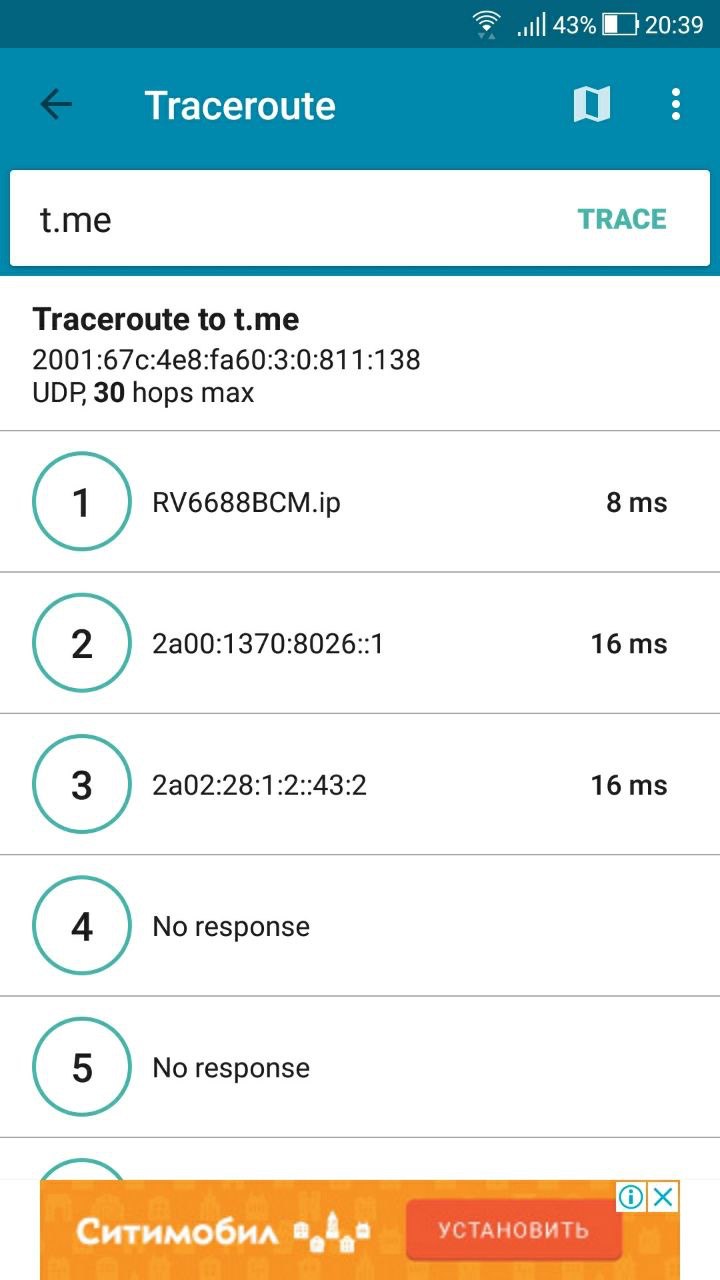Open the map view icon
This screenshot has width=720, height=1280.
pos(591,104)
